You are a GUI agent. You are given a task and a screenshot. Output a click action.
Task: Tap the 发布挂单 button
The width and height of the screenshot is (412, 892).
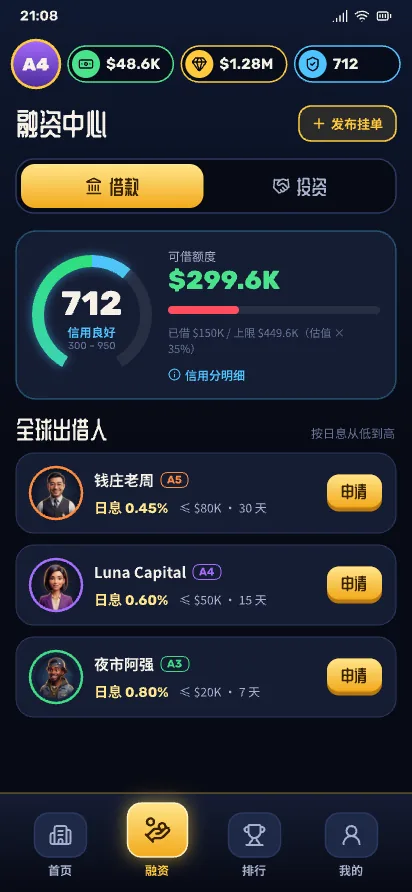tap(347, 123)
